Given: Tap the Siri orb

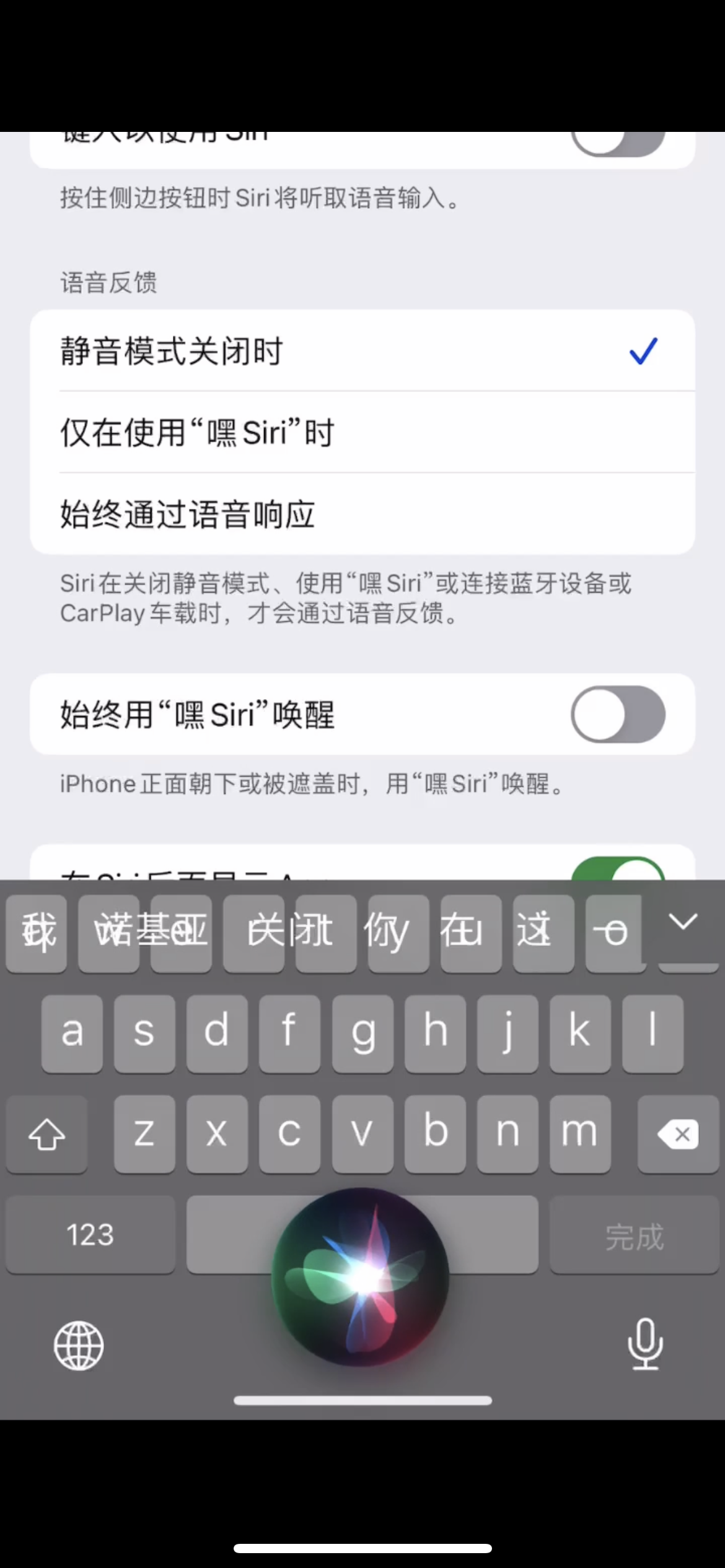Looking at the screenshot, I should [x=361, y=1277].
